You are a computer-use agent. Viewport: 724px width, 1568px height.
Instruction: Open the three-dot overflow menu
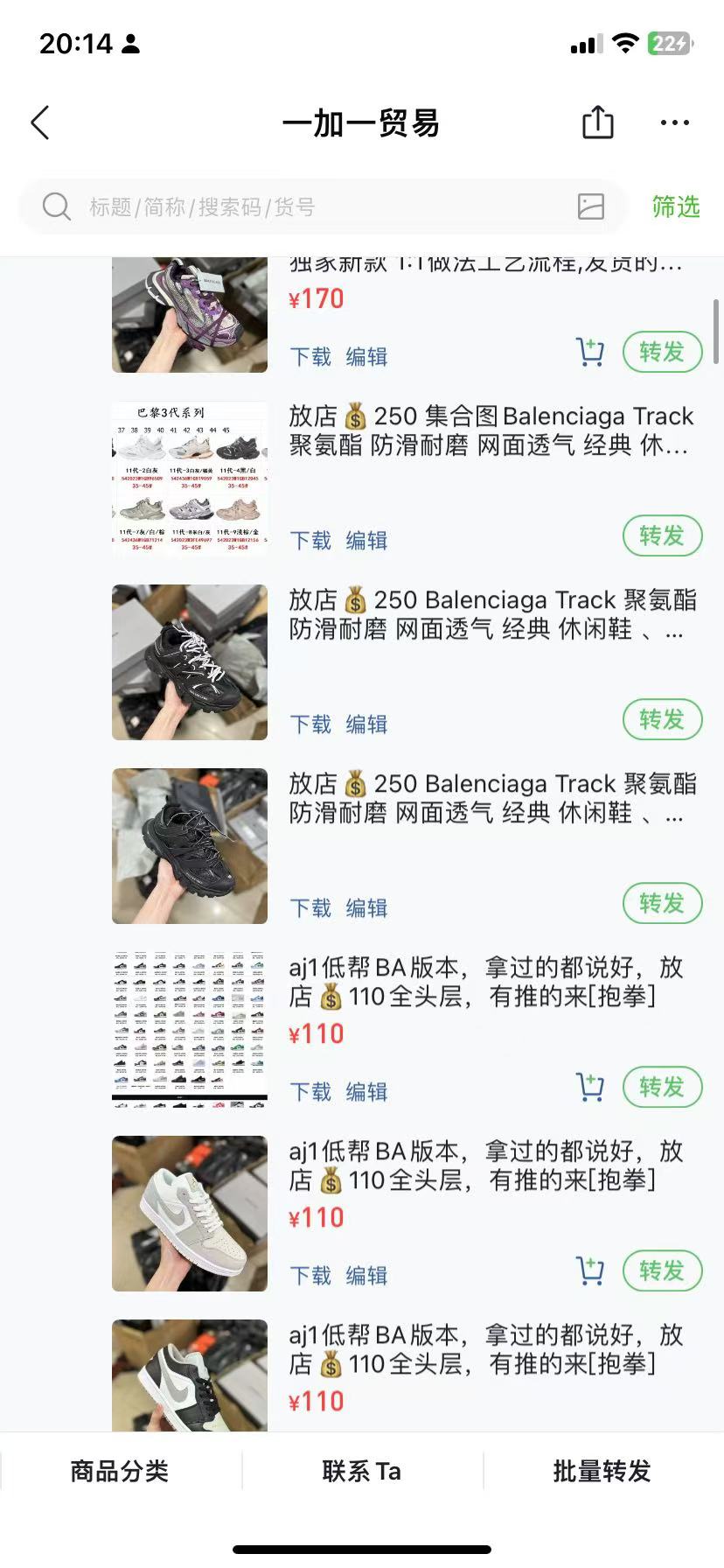(674, 123)
